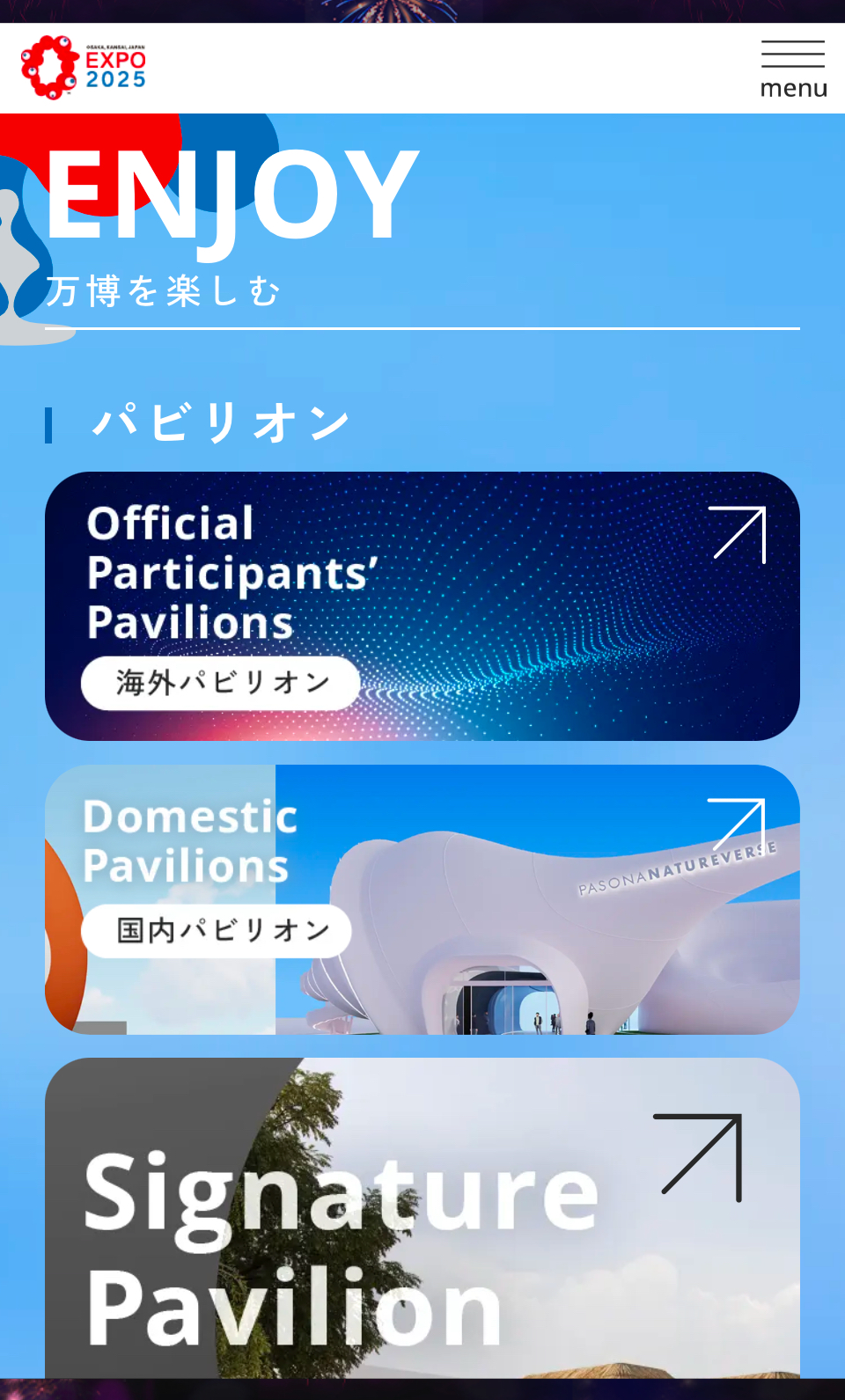
Task: Open Official Participants' Pavilions card
Action: [422, 606]
